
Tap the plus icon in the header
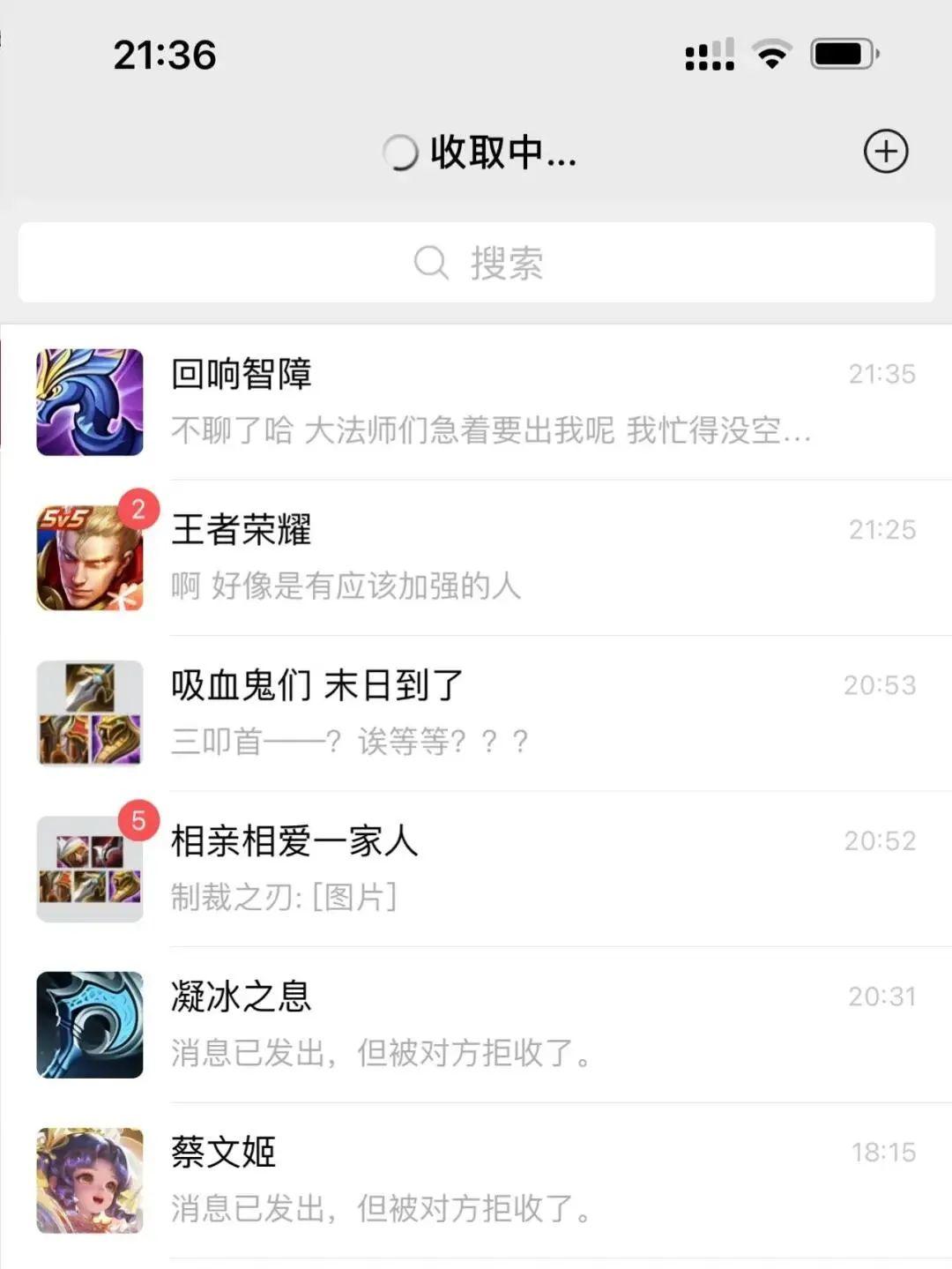coord(885,152)
